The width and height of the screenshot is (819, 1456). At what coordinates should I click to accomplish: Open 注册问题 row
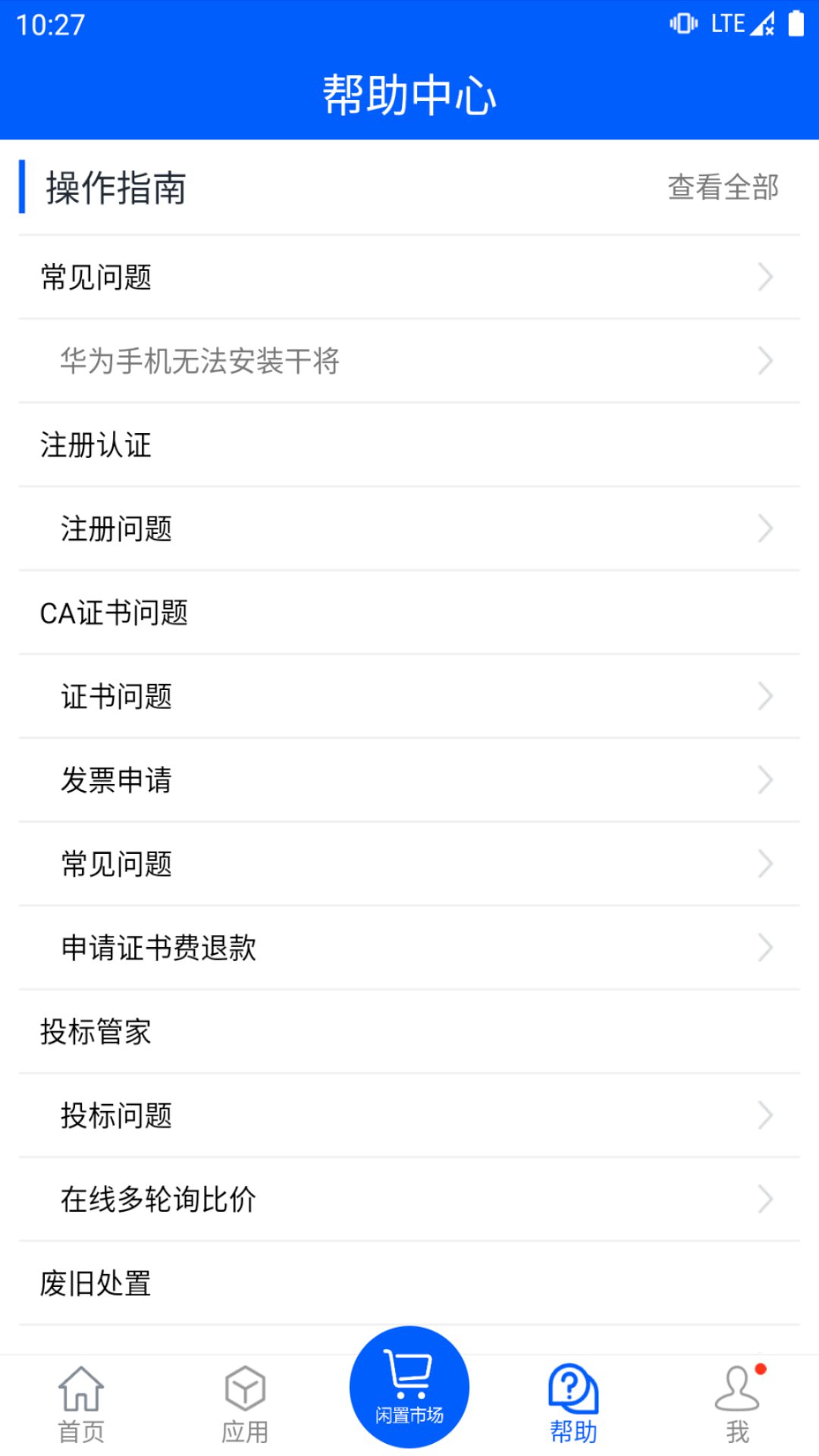[409, 529]
